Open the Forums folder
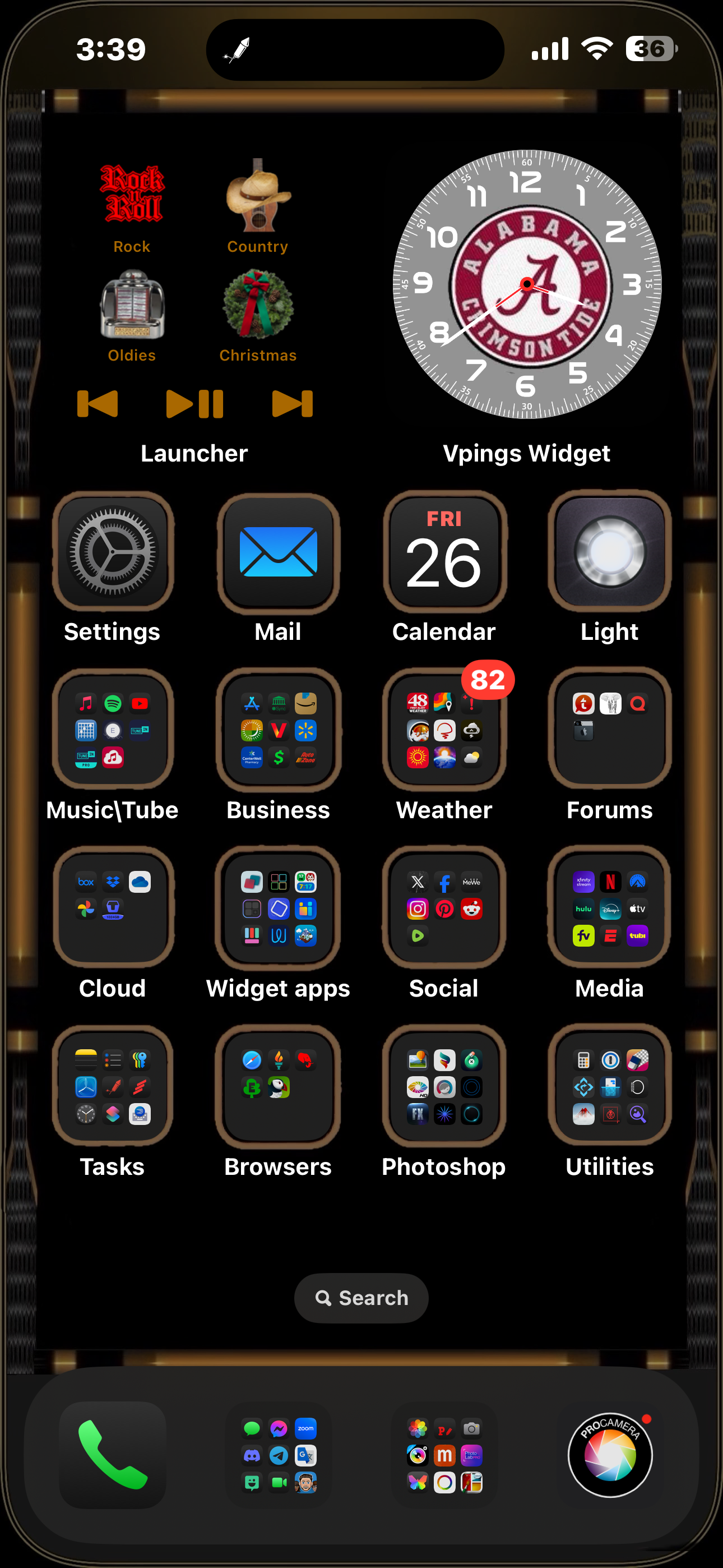 [609, 730]
